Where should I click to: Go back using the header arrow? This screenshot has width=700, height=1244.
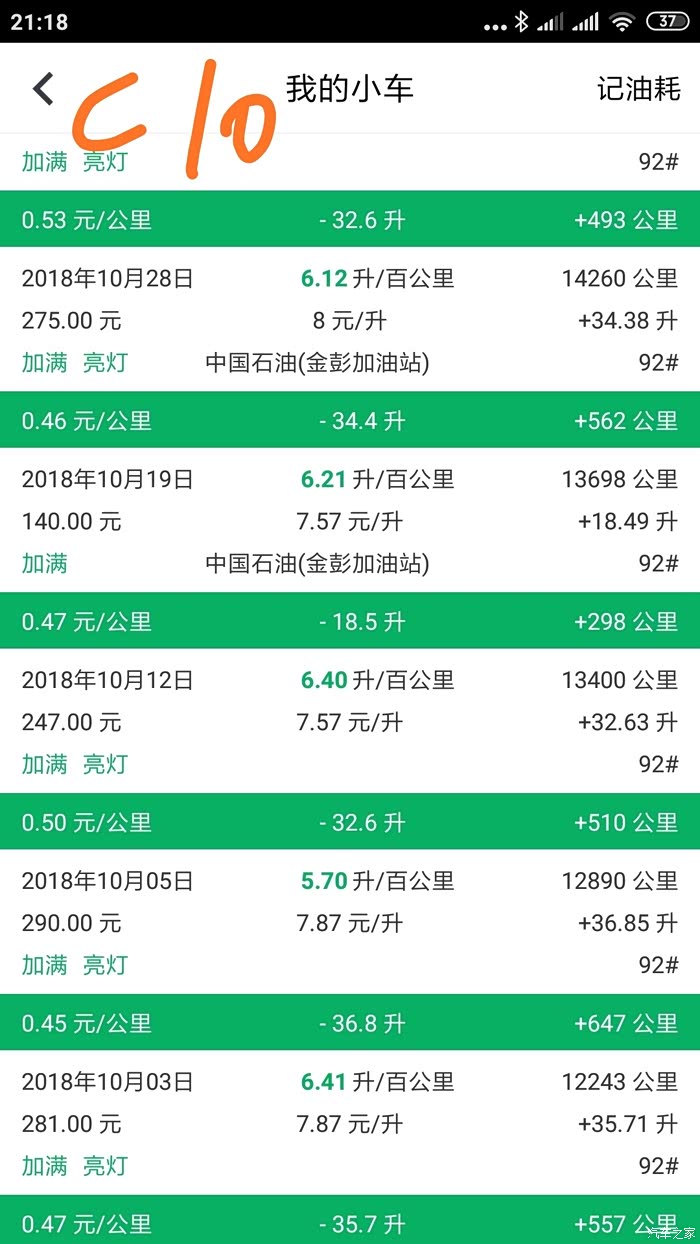coord(43,89)
